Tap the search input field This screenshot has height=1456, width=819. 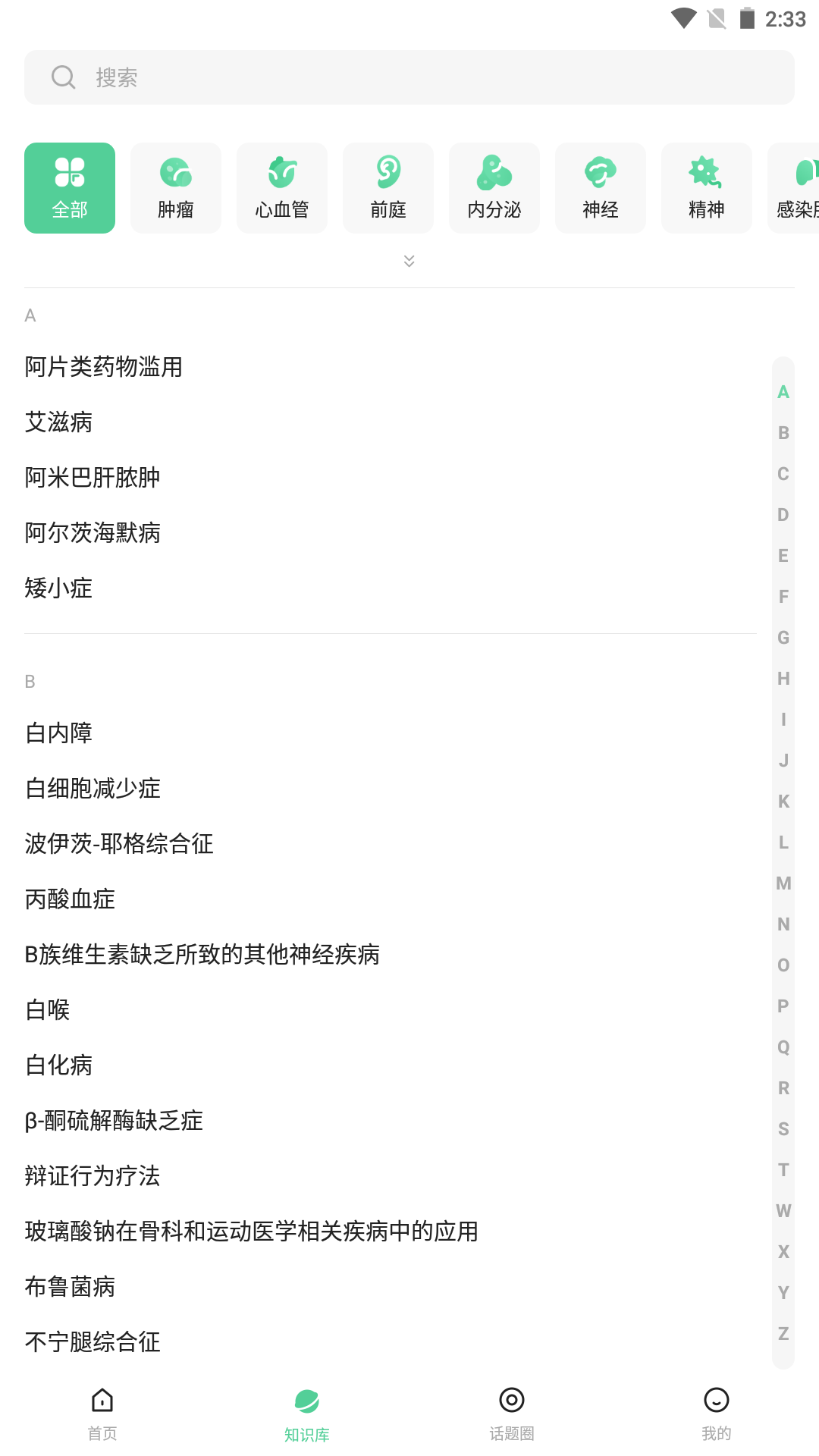click(x=409, y=77)
